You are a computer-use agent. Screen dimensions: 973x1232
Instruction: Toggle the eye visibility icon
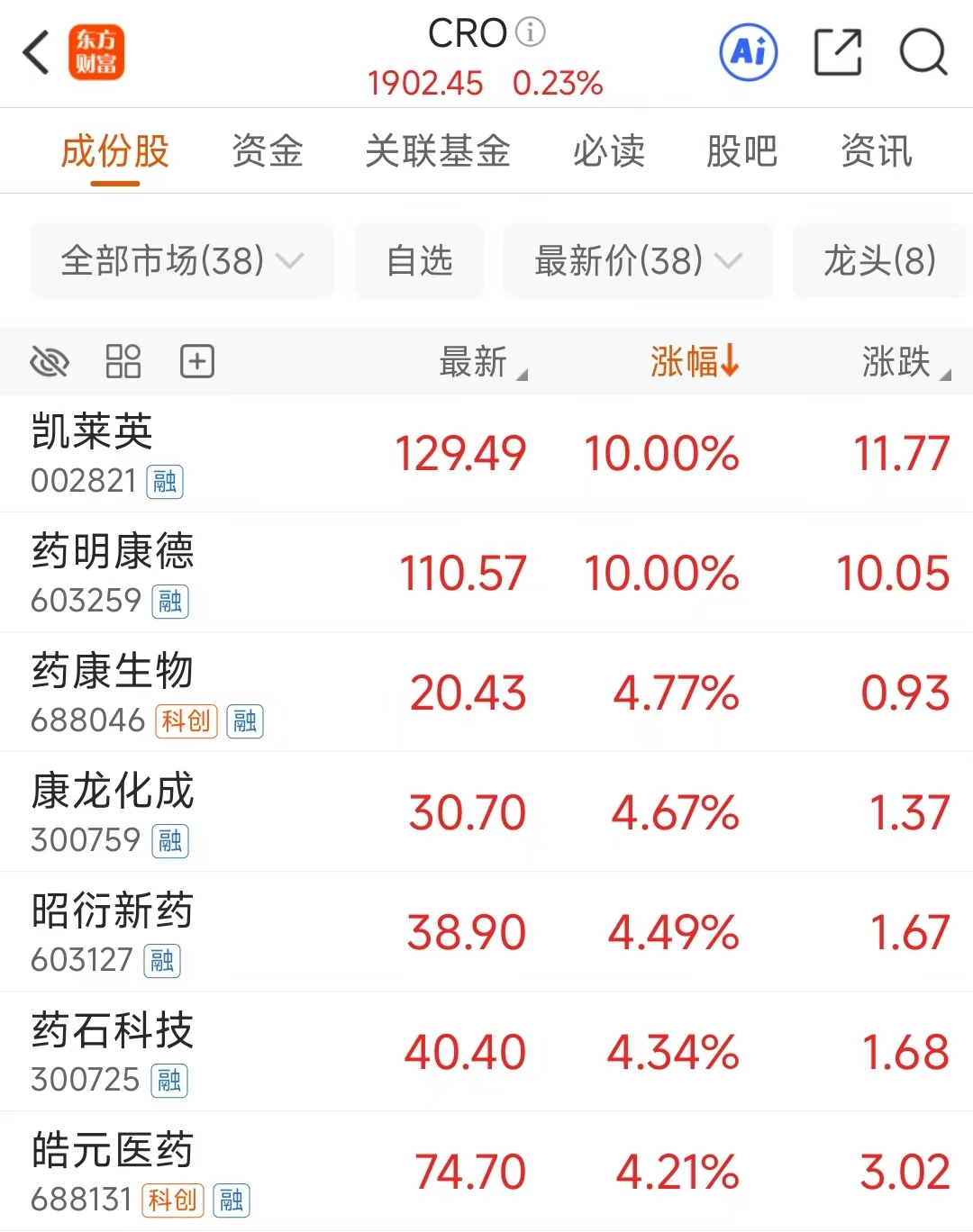tap(50, 362)
